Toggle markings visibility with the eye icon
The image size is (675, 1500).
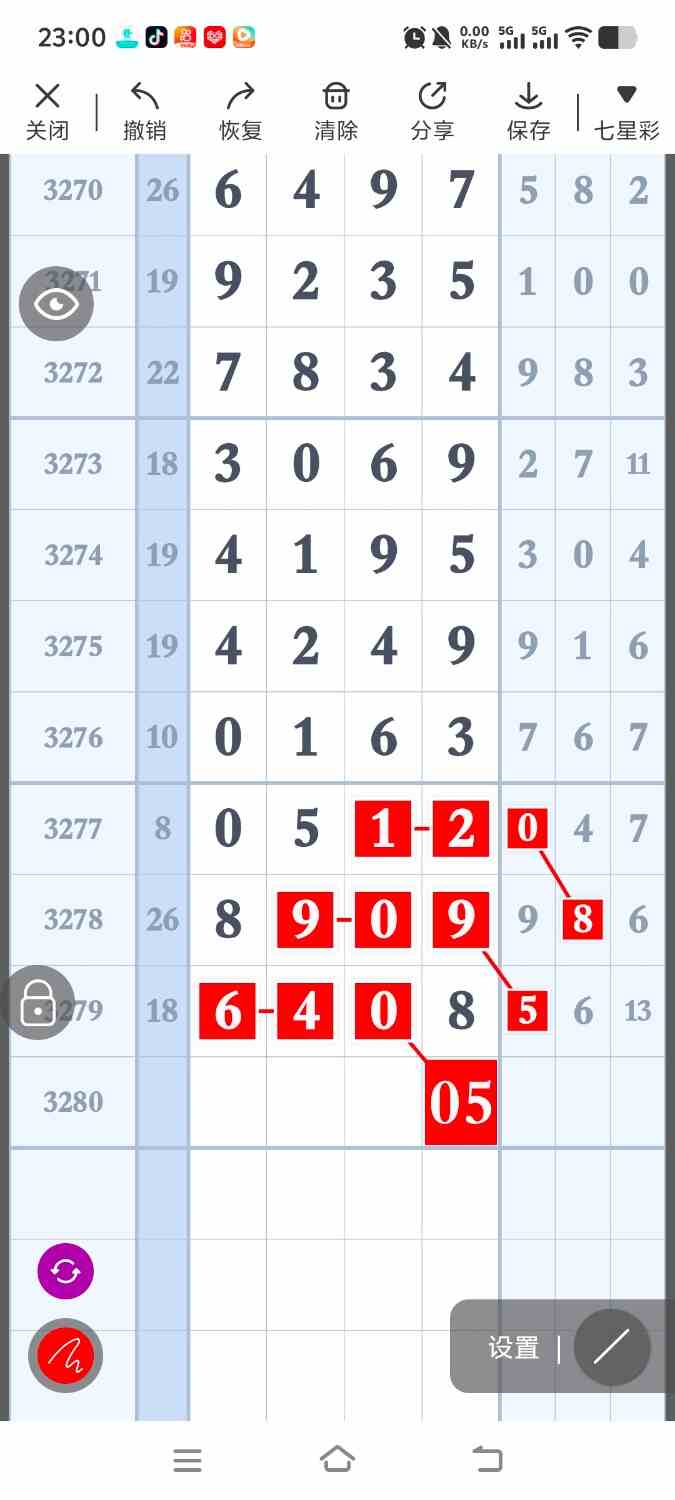point(56,304)
